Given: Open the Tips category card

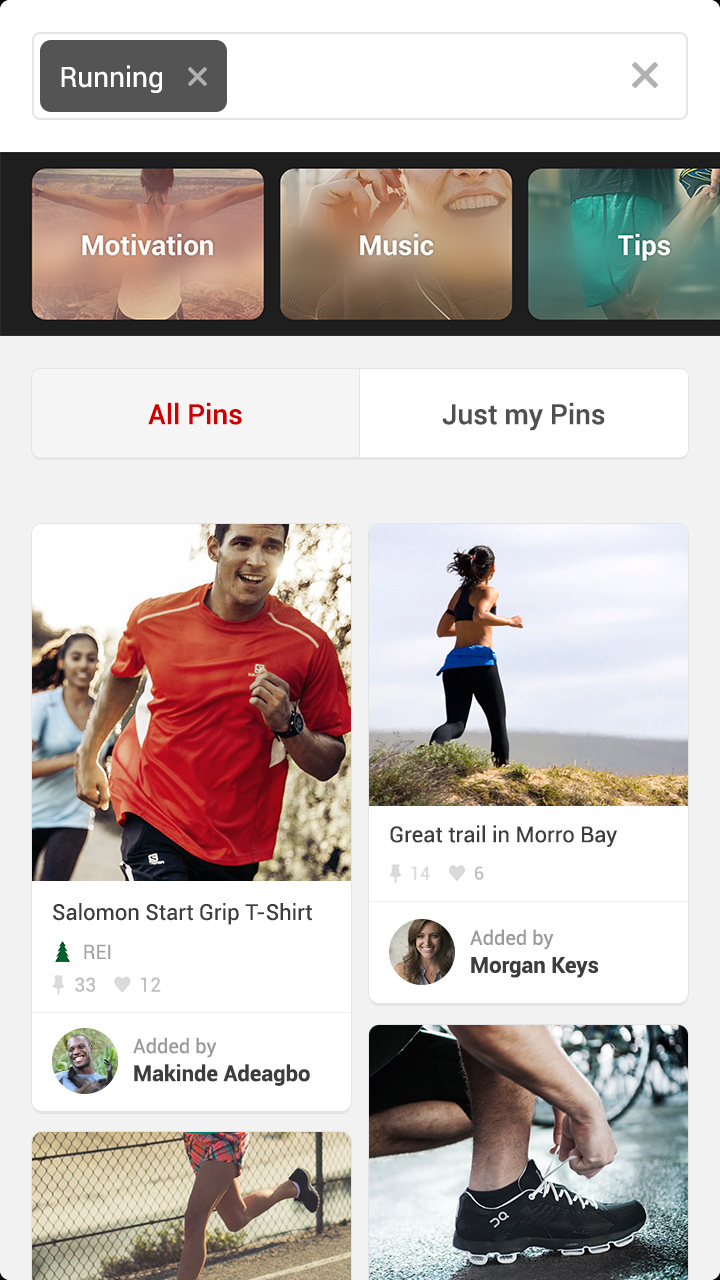Looking at the screenshot, I should pyautogui.click(x=646, y=244).
